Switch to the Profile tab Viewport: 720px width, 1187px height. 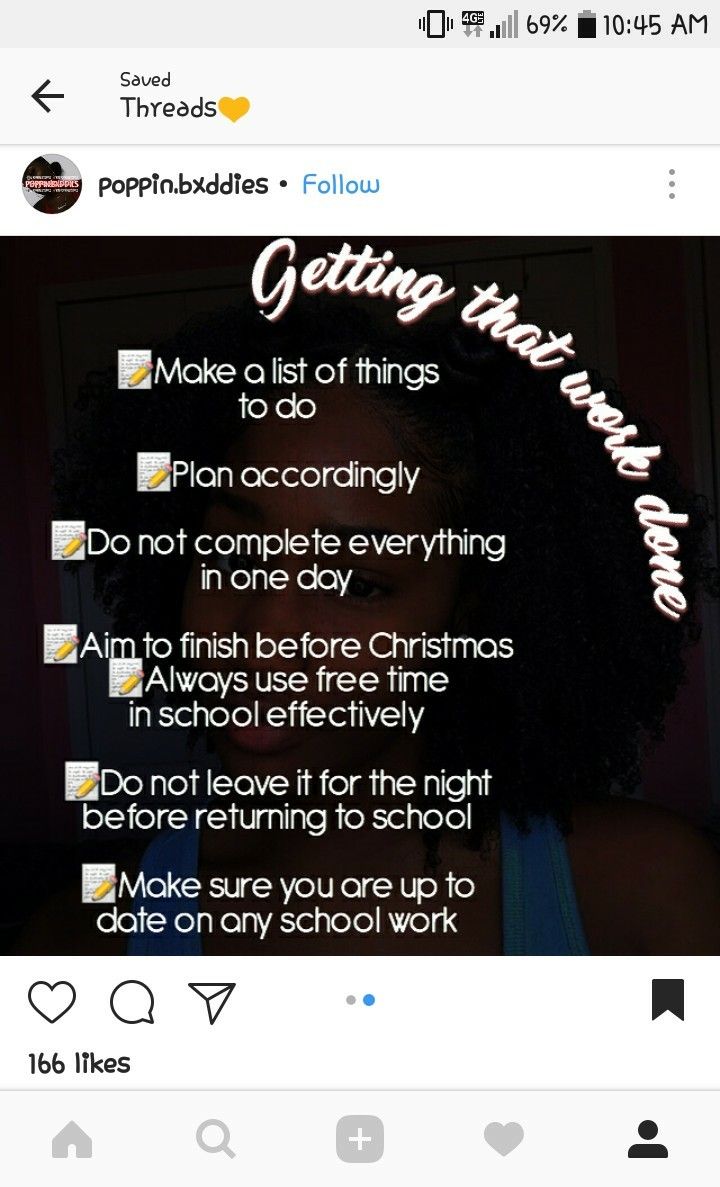tap(648, 1139)
